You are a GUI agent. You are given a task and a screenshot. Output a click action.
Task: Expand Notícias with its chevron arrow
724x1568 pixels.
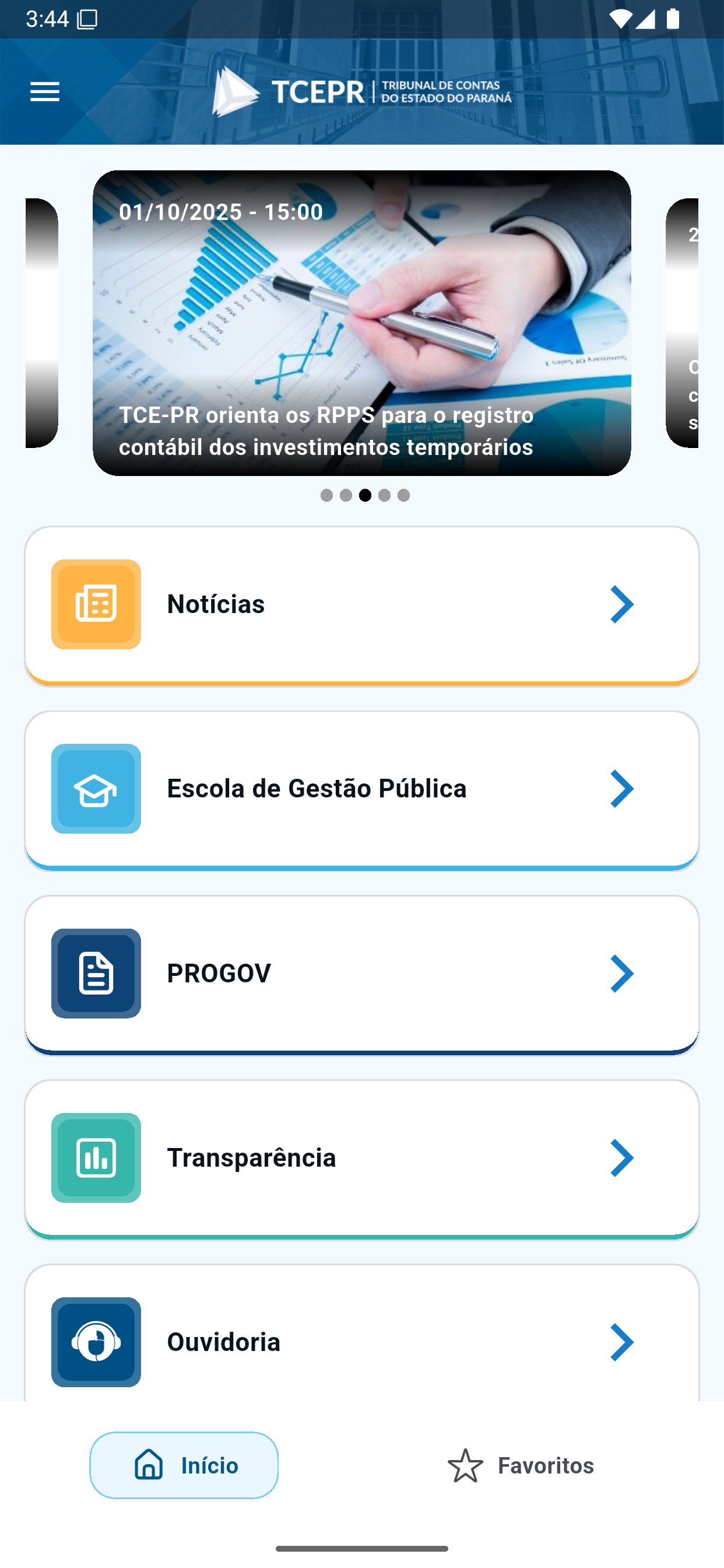(621, 604)
